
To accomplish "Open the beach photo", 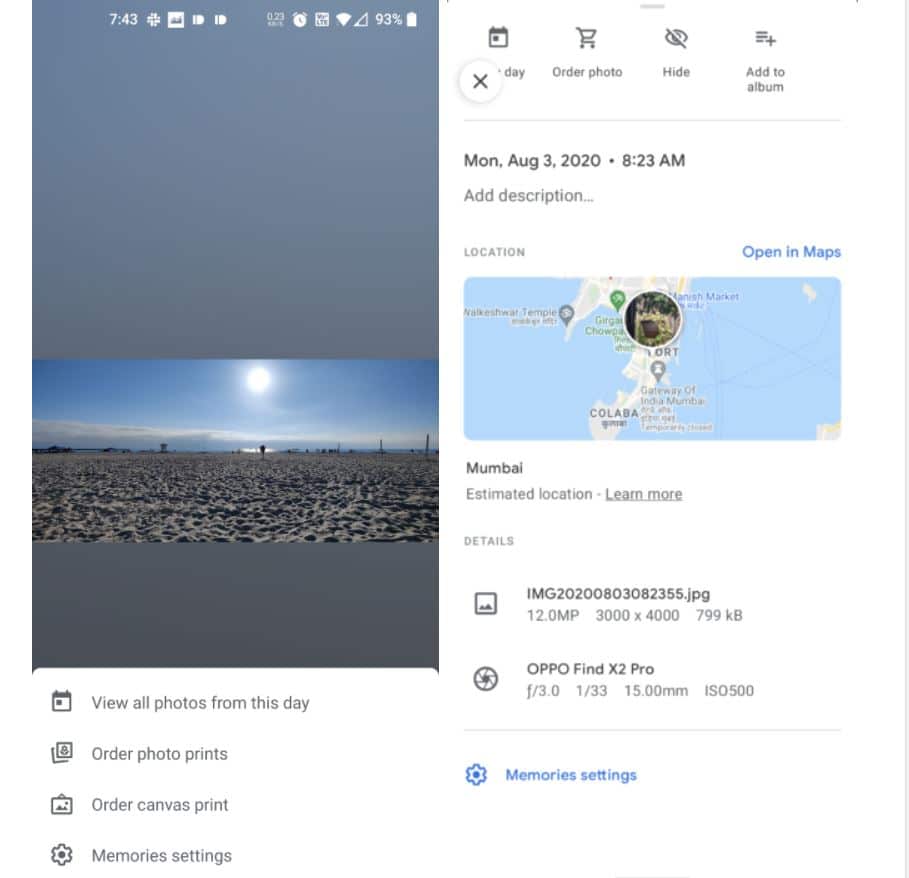I will [x=235, y=450].
